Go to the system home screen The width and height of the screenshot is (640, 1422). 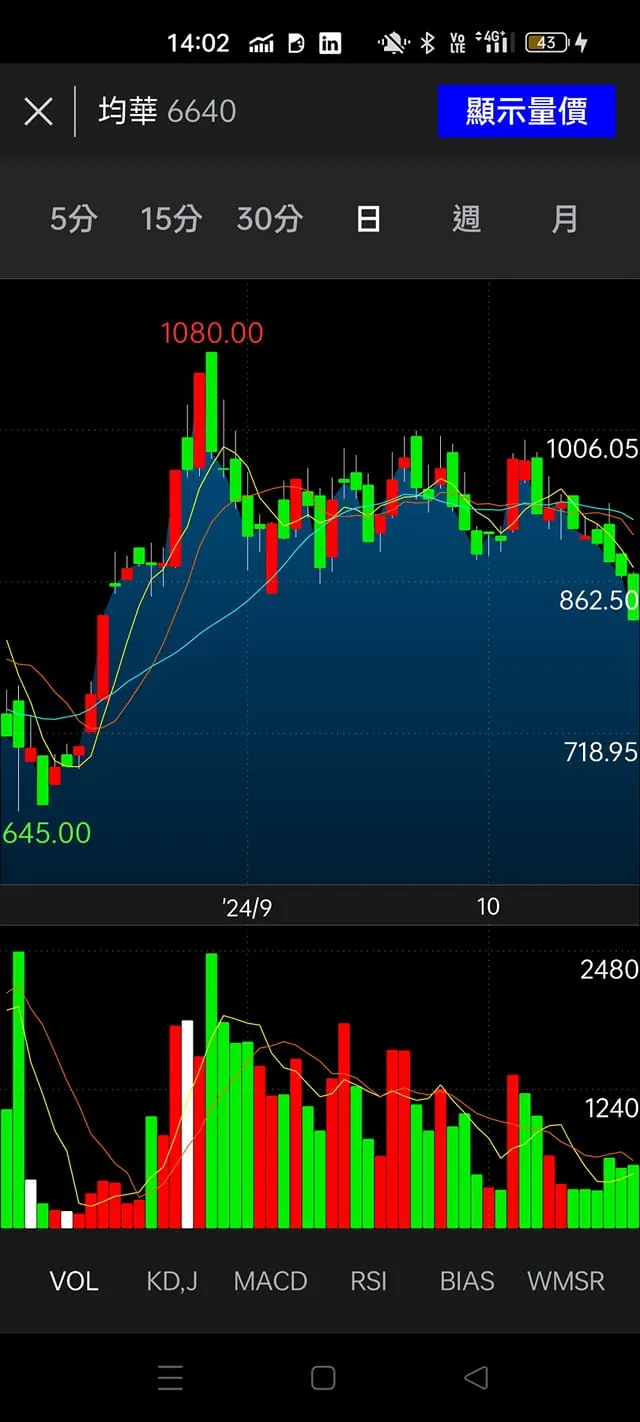click(x=322, y=1378)
